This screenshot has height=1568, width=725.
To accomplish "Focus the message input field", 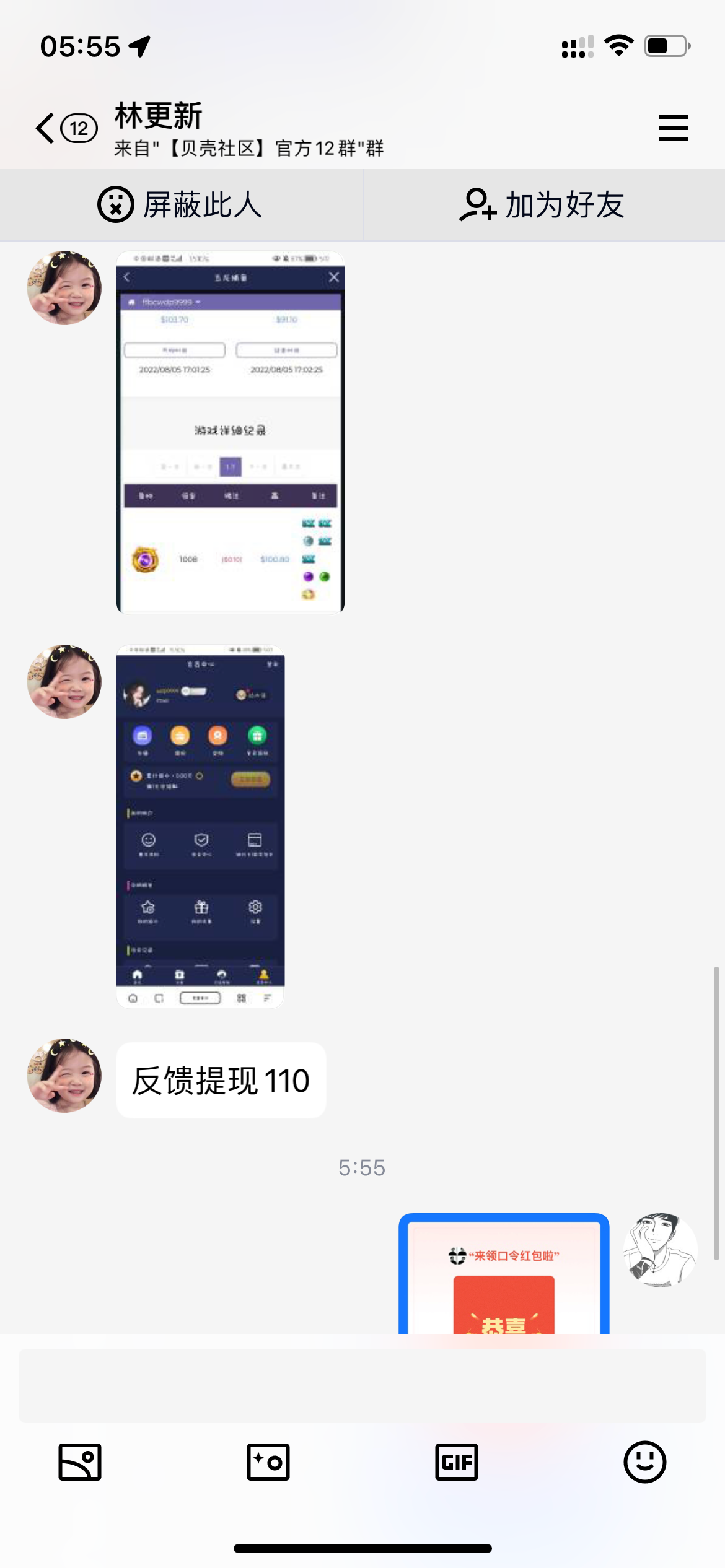I will pyautogui.click(x=362, y=1386).
